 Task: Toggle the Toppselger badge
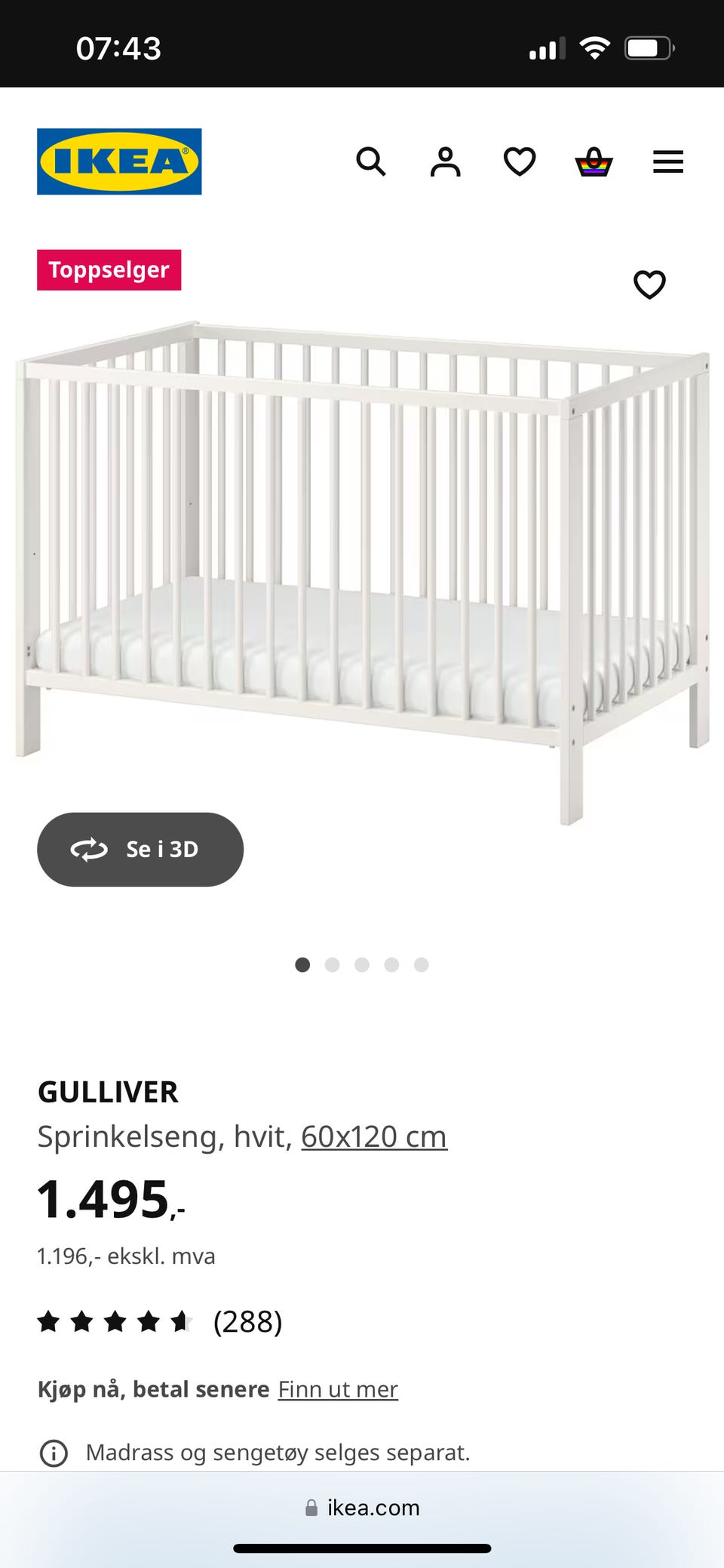[109, 269]
